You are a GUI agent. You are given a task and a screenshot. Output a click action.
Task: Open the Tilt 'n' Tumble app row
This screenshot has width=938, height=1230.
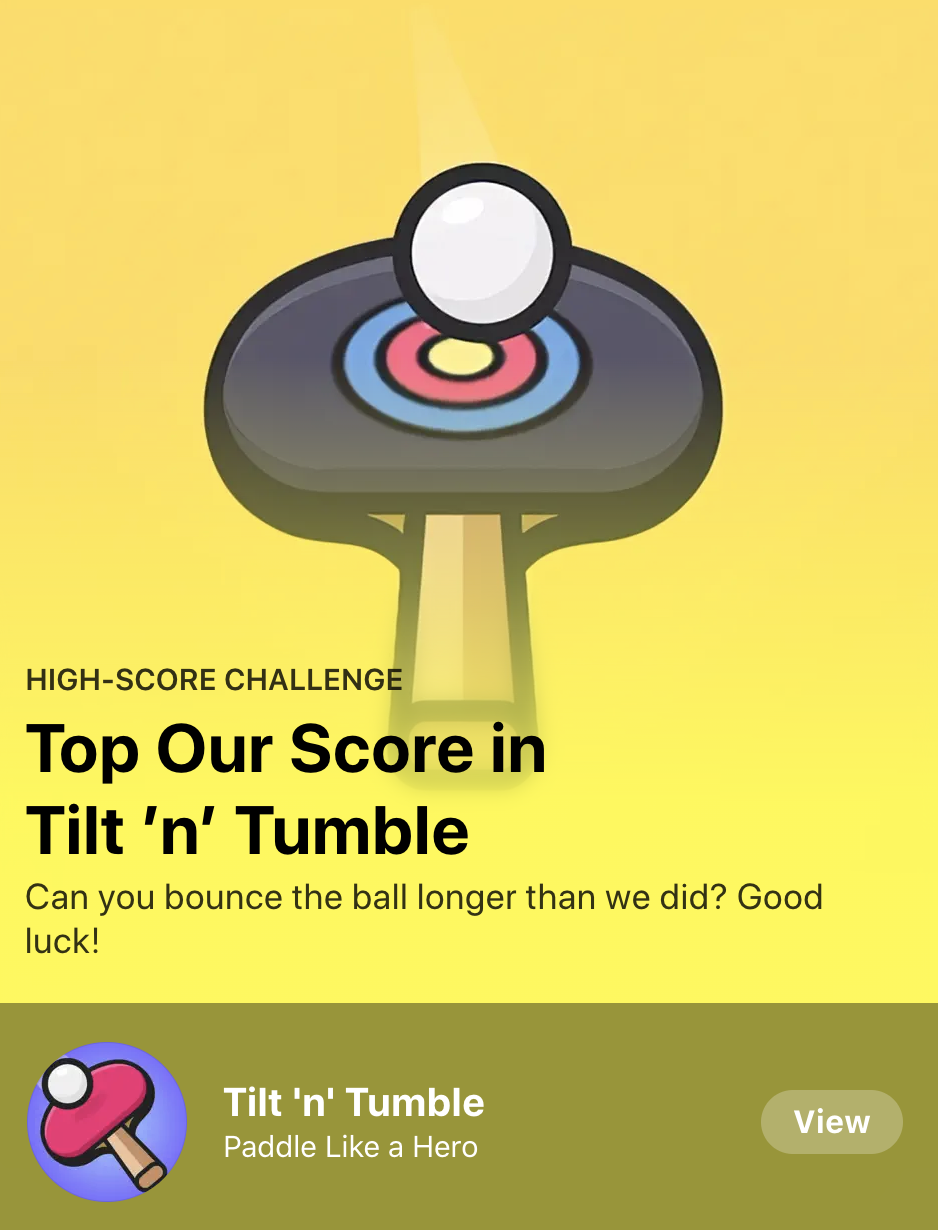tap(400, 1121)
